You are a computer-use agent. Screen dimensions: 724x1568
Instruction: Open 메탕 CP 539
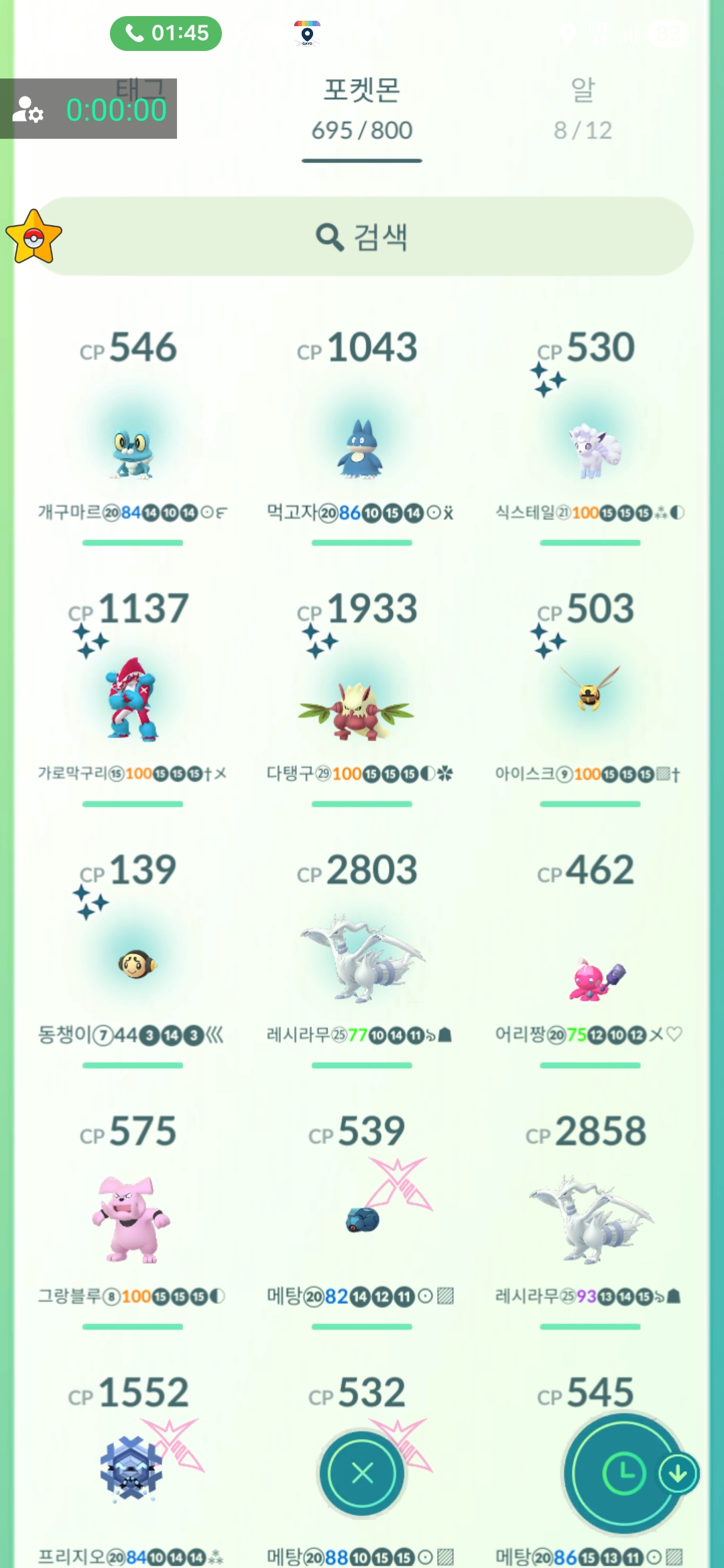(362, 1220)
